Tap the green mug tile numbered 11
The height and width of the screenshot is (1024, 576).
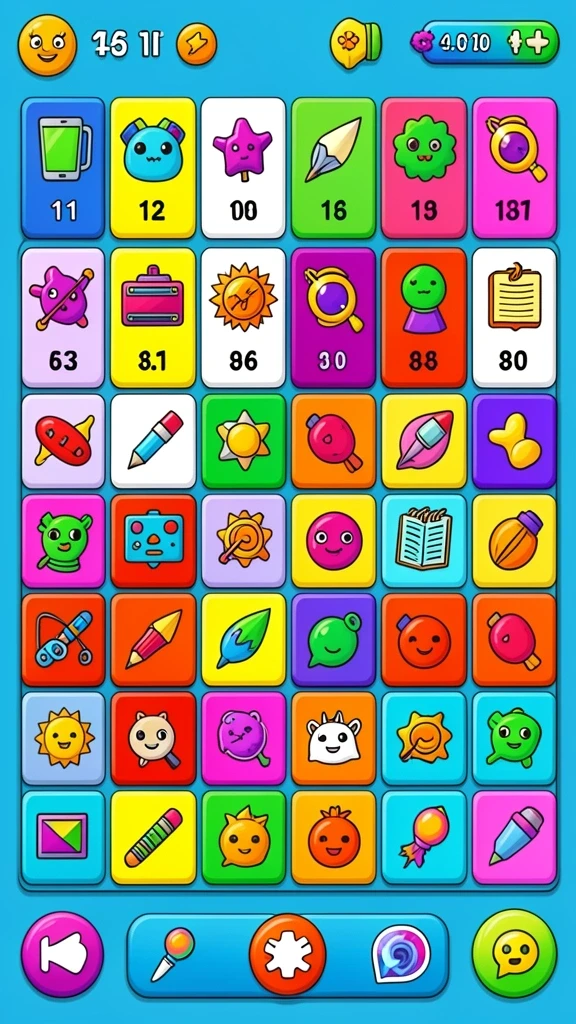(x=63, y=168)
